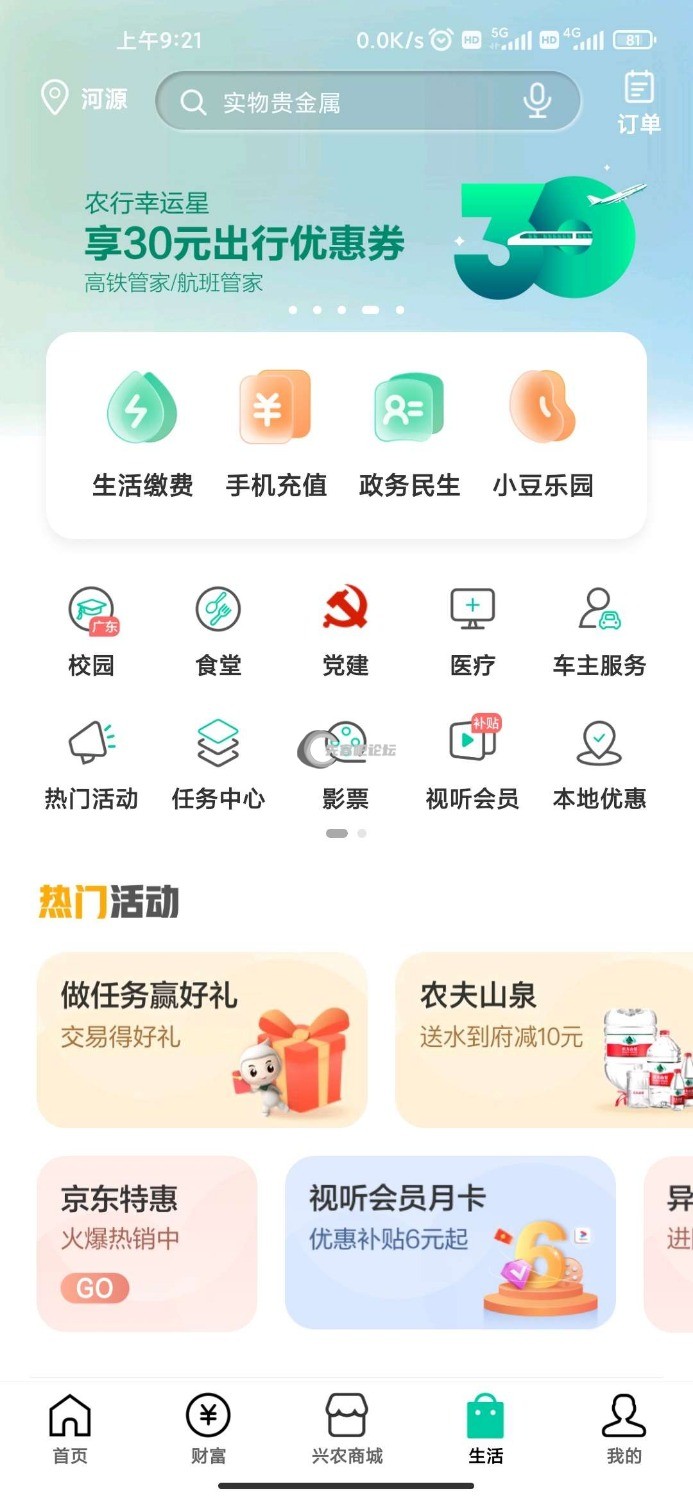
Task: Tap the voice search microphone icon
Action: [x=537, y=101]
